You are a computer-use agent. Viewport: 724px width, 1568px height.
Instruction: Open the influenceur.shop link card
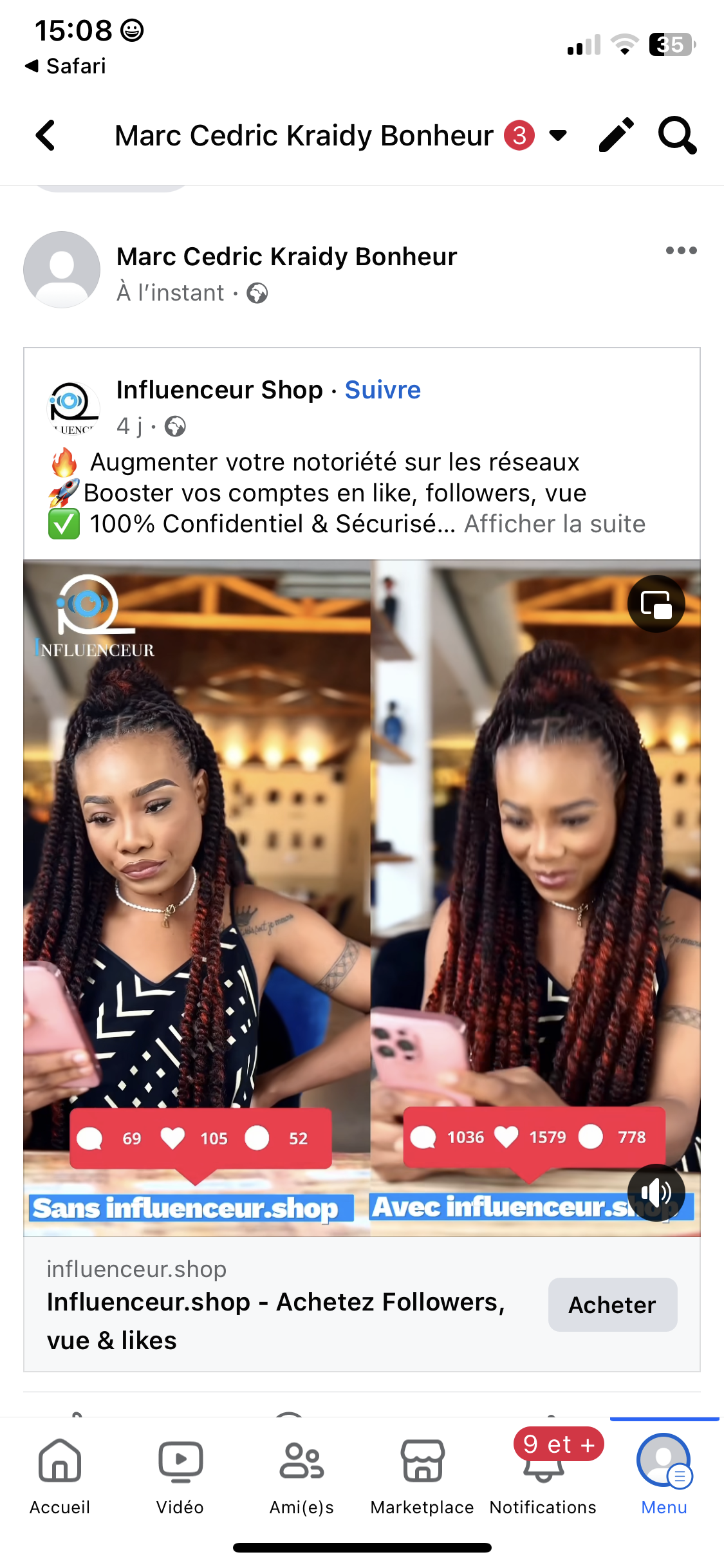tap(277, 1305)
